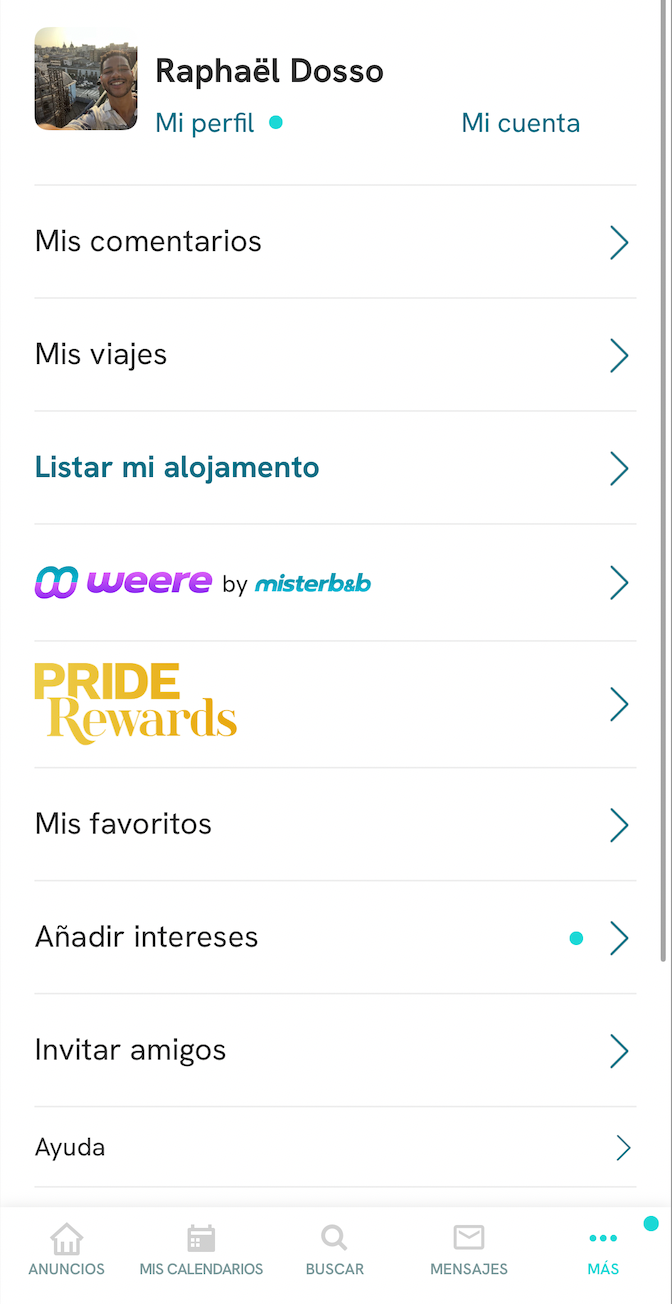Select Listar mi alojamiento
Screen dimensions: 672x1304
(335, 468)
